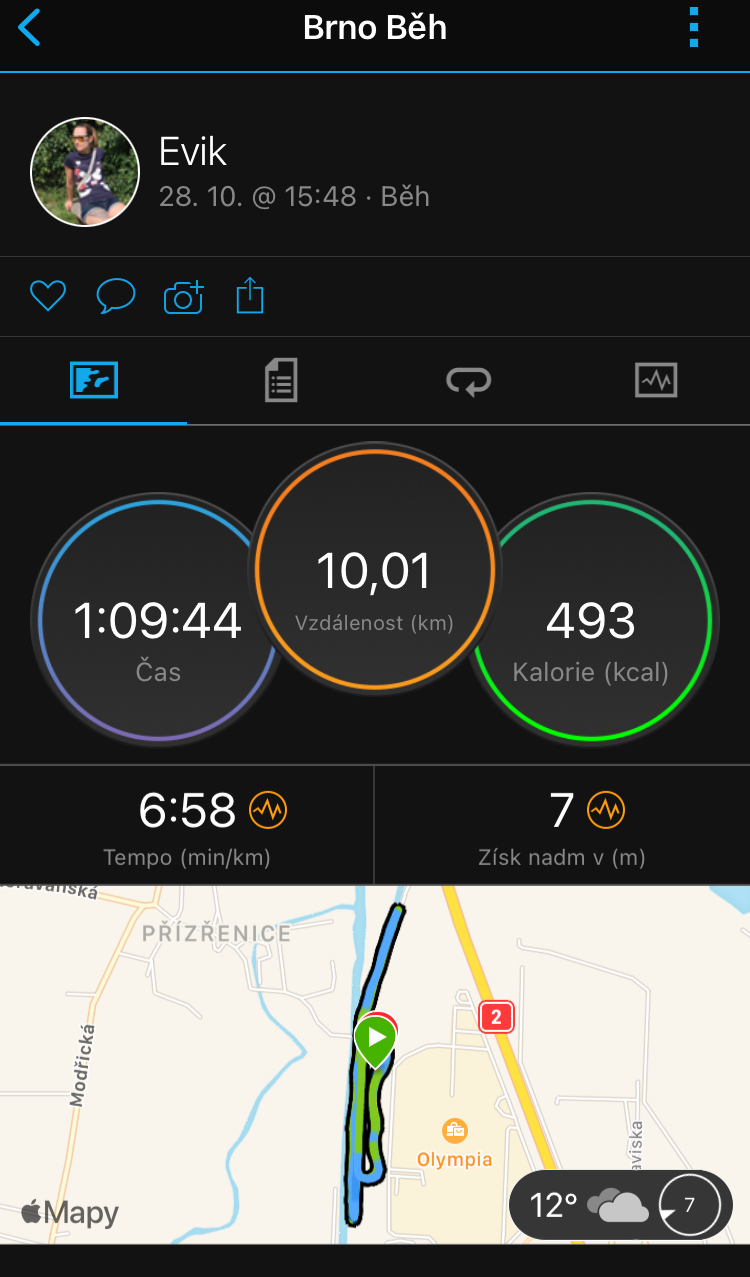Viewport: 750px width, 1277px height.
Task: Open the three-dot overflow menu
Action: pos(694,28)
